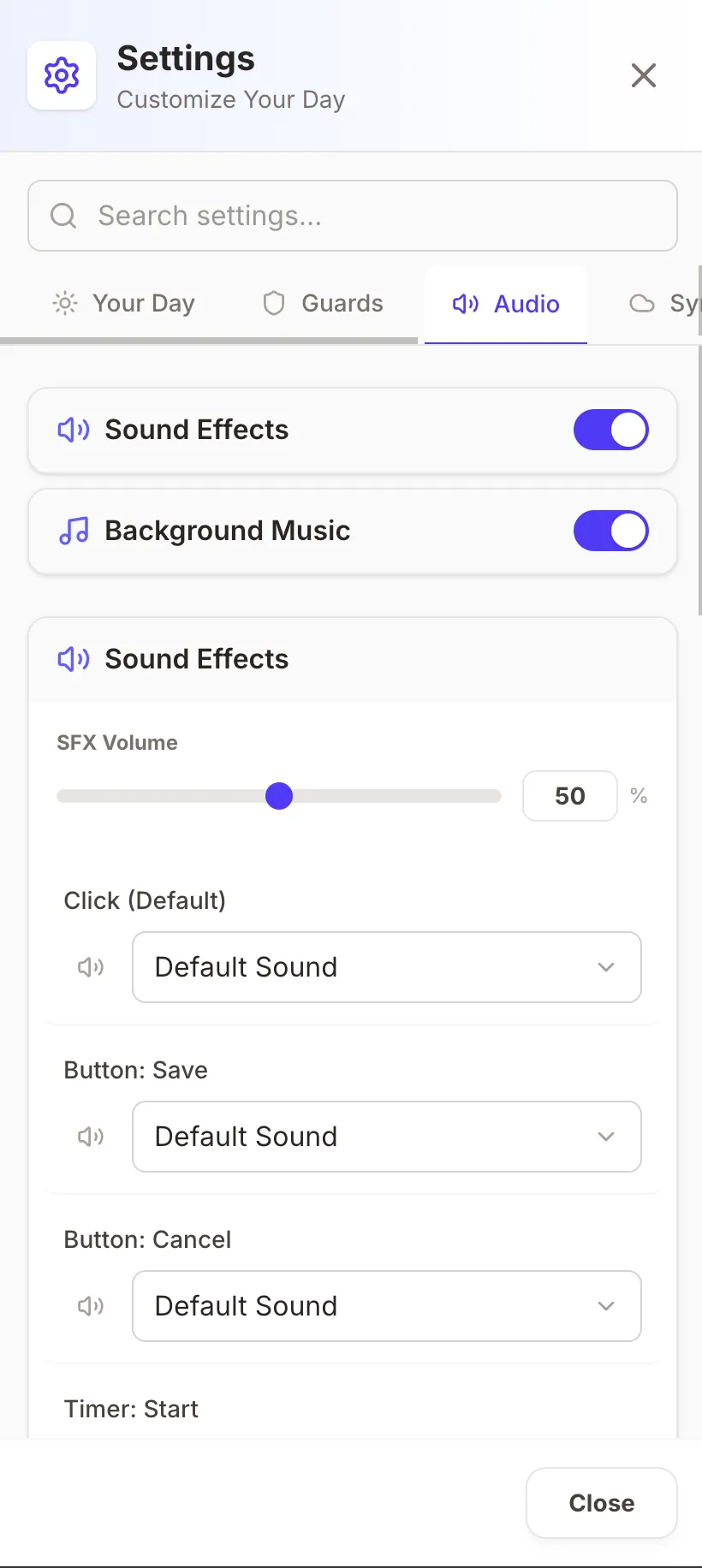This screenshot has width=702, height=1568.
Task: Open the Guards tab
Action: point(324,304)
